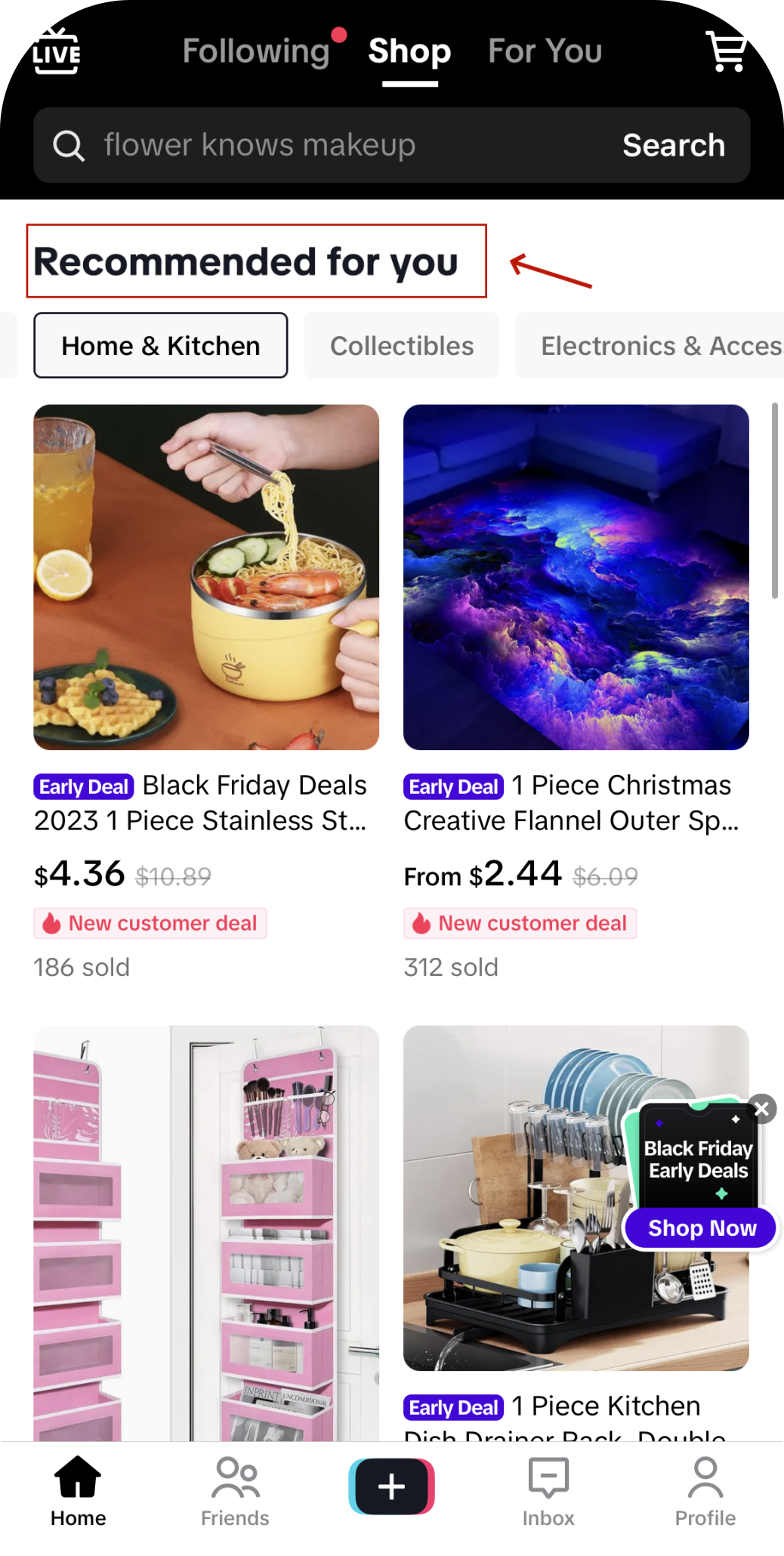Screen dimensions: 784x1556
Task: Select the Home & Kitchen chip
Action: coord(161,346)
